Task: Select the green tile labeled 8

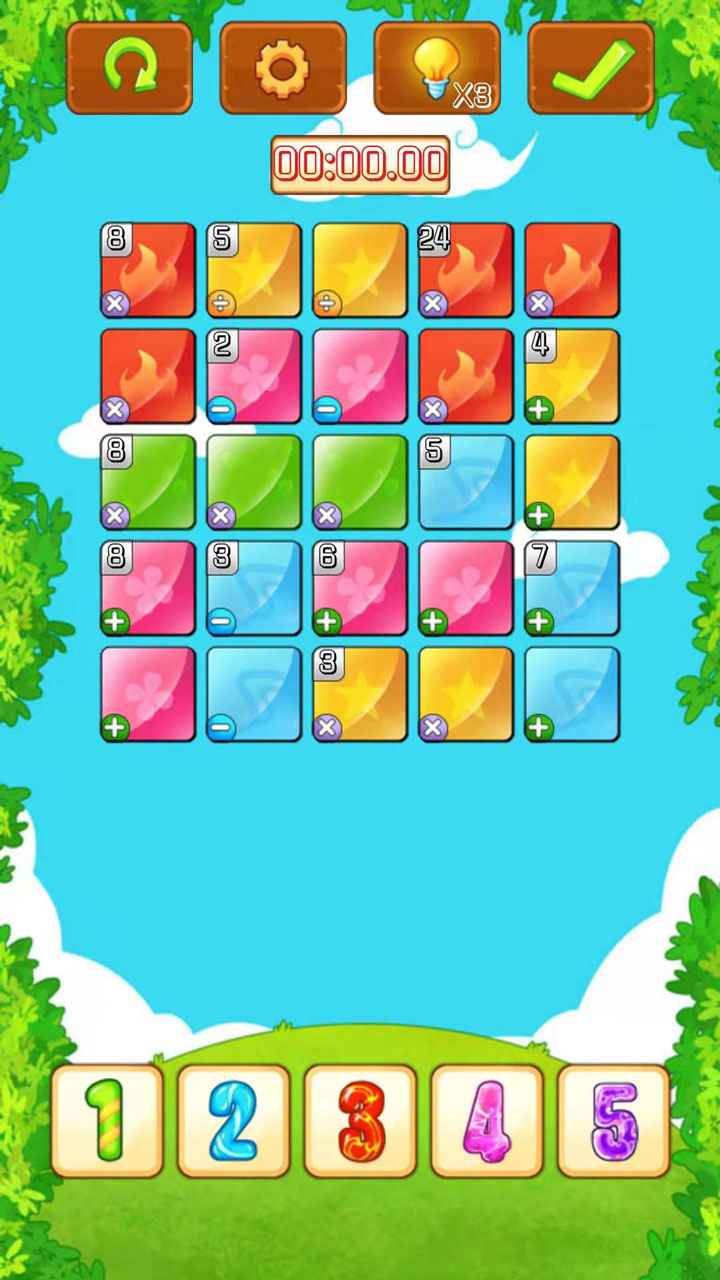Action: [x=148, y=482]
